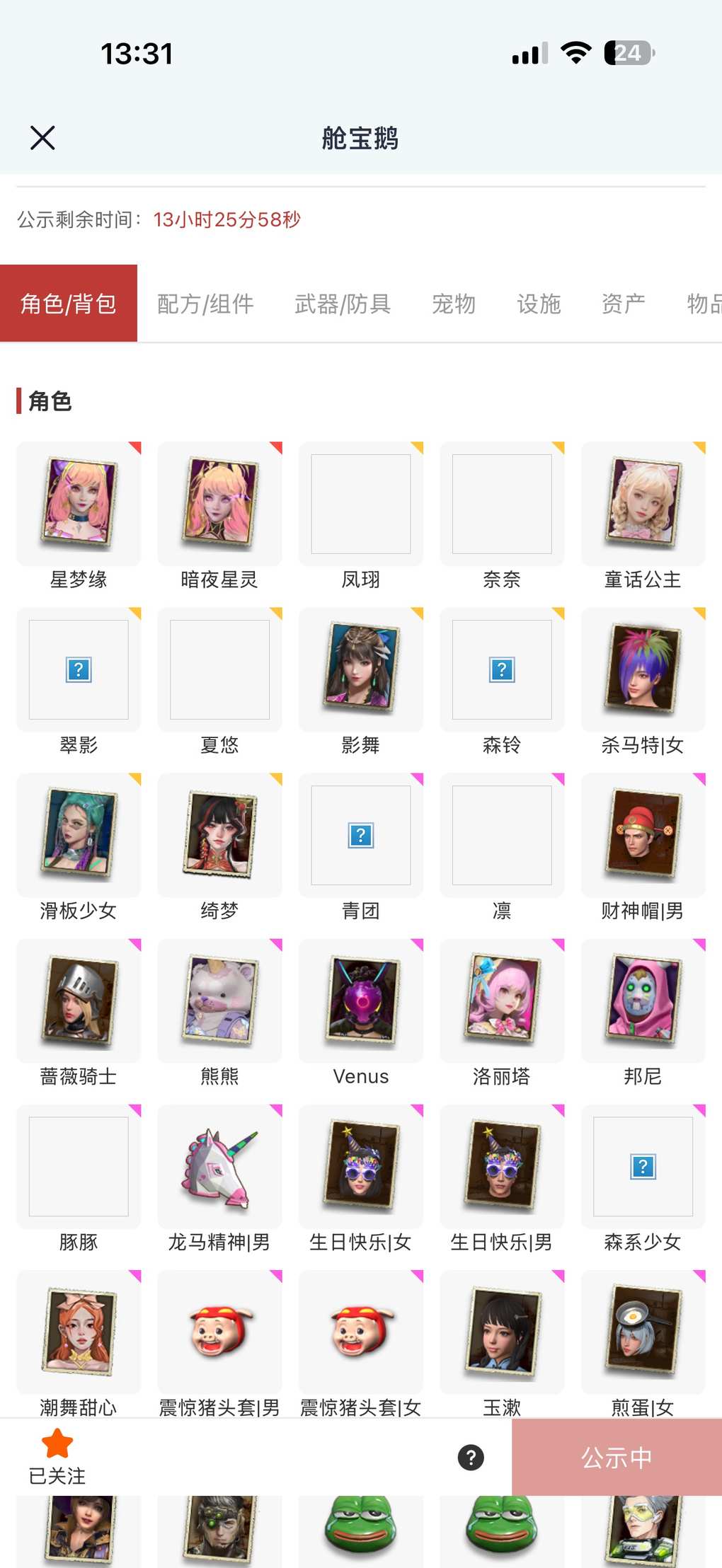View the 暗夜星灵 character
722x1568 pixels.
(219, 504)
